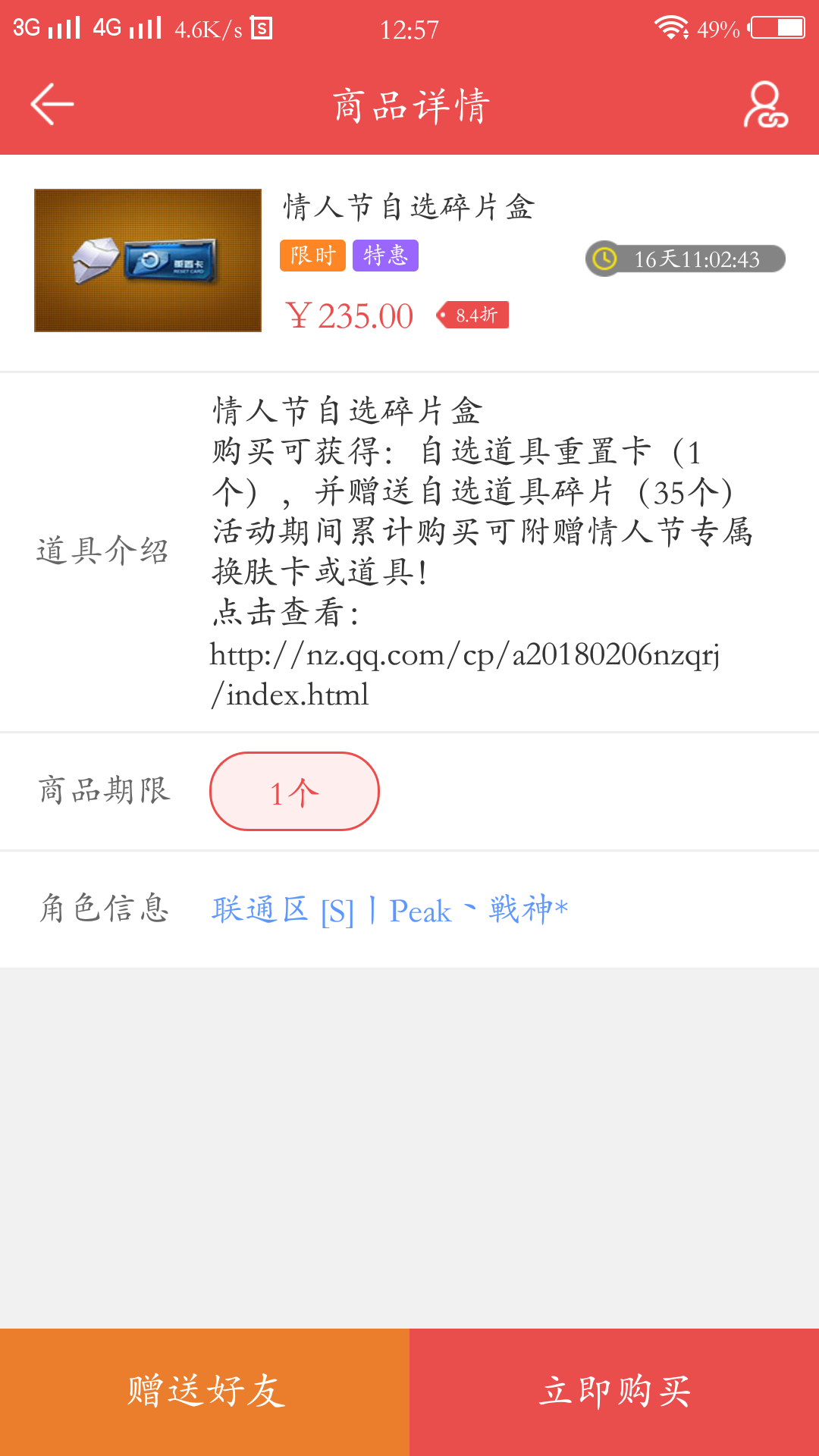
Task: Buy now with 立即购买
Action: click(x=614, y=1392)
